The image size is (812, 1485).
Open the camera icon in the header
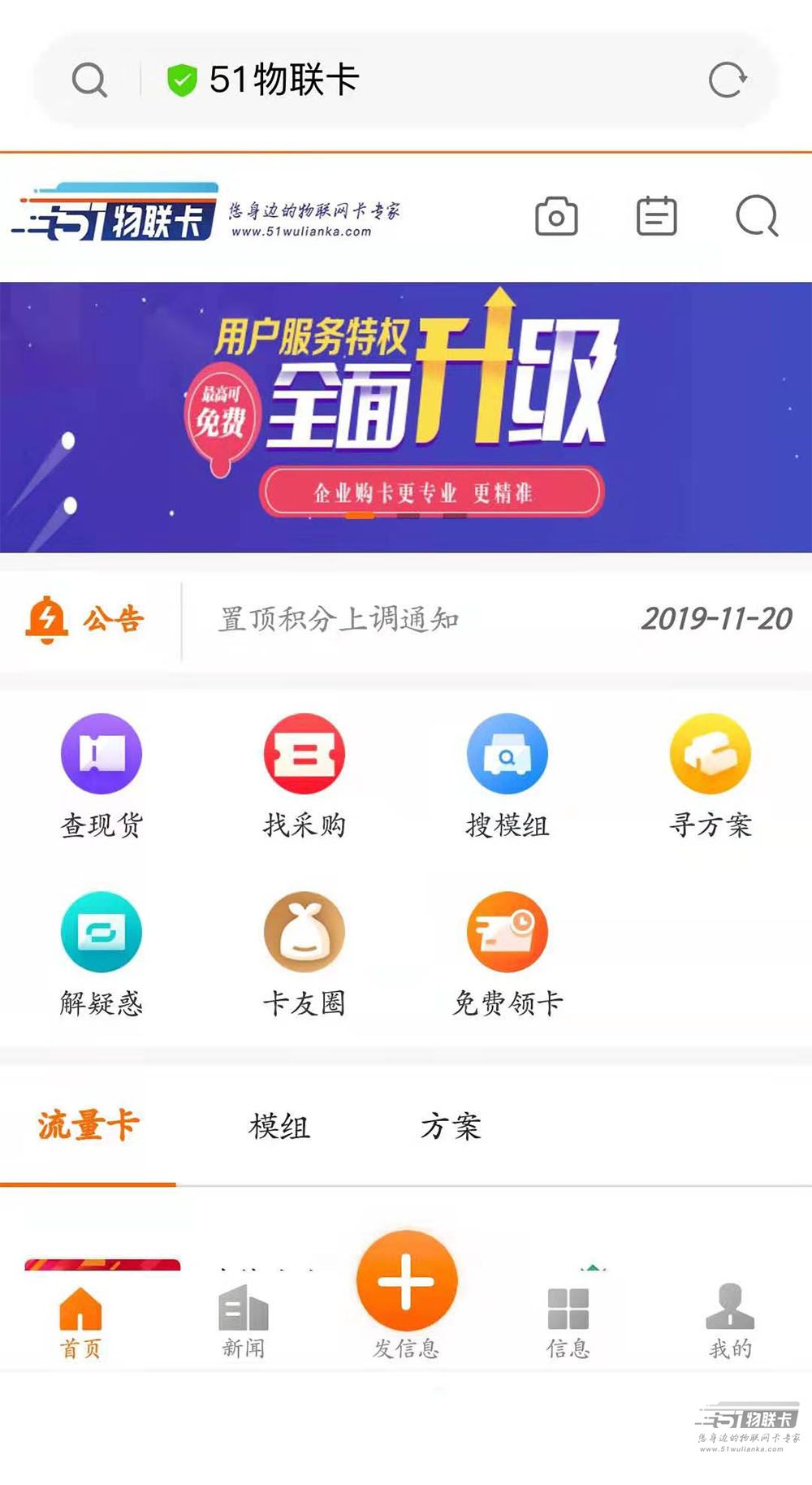556,217
